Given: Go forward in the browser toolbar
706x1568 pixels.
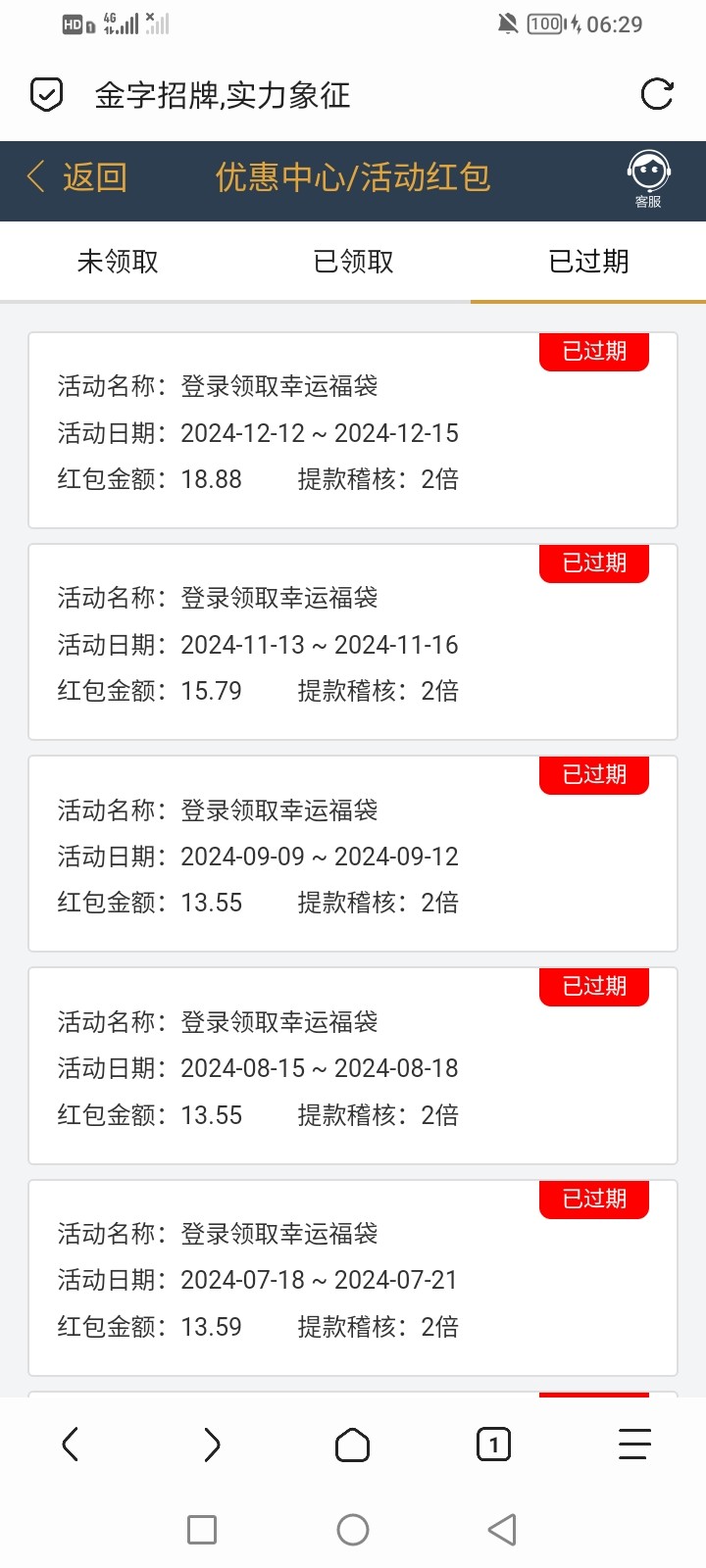Looking at the screenshot, I should pyautogui.click(x=212, y=1445).
